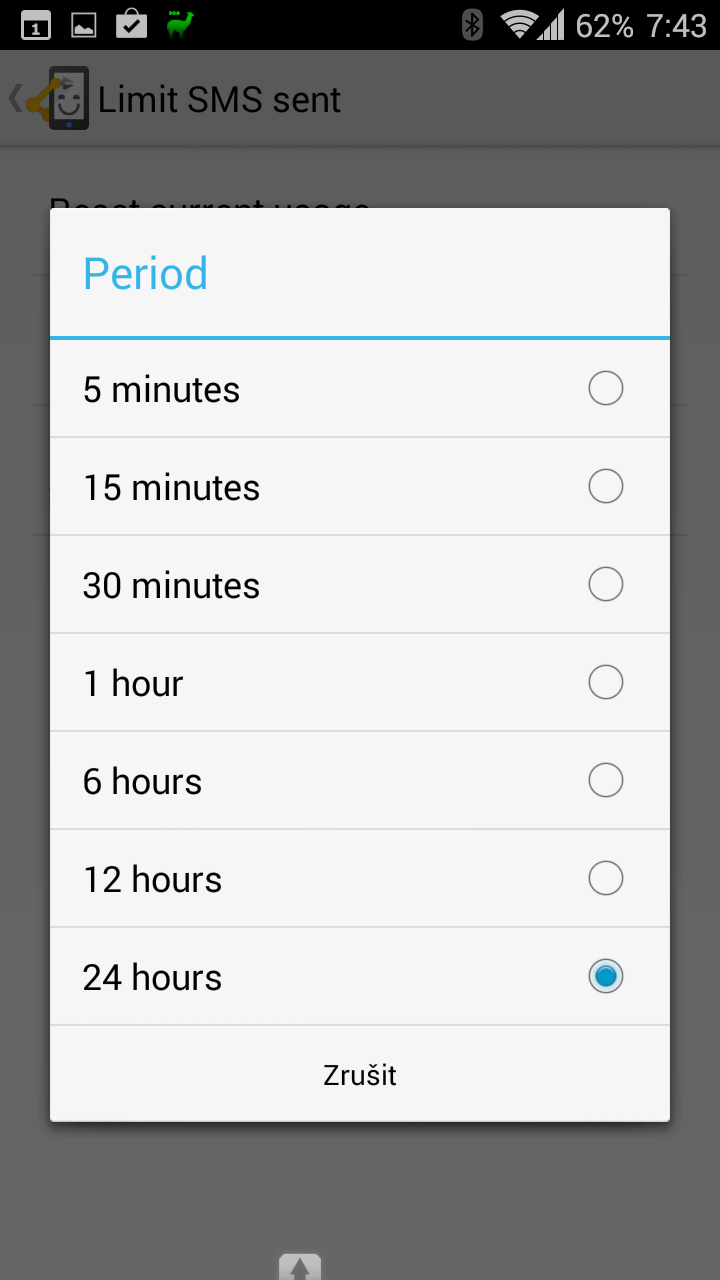Pick the 30 minutes option

tap(360, 585)
